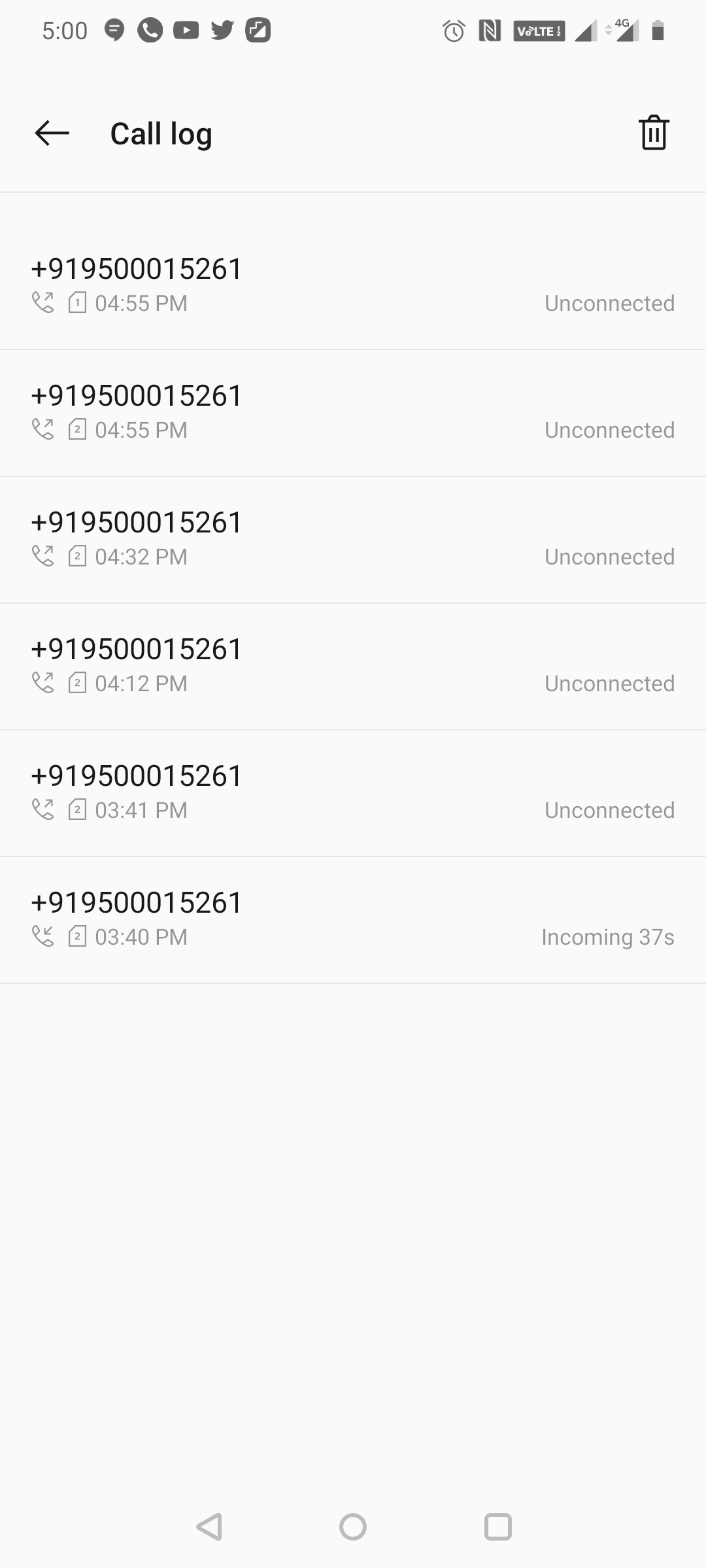The height and width of the screenshot is (1568, 706).
Task: Tap the trash icon to delete call logs
Action: click(653, 133)
